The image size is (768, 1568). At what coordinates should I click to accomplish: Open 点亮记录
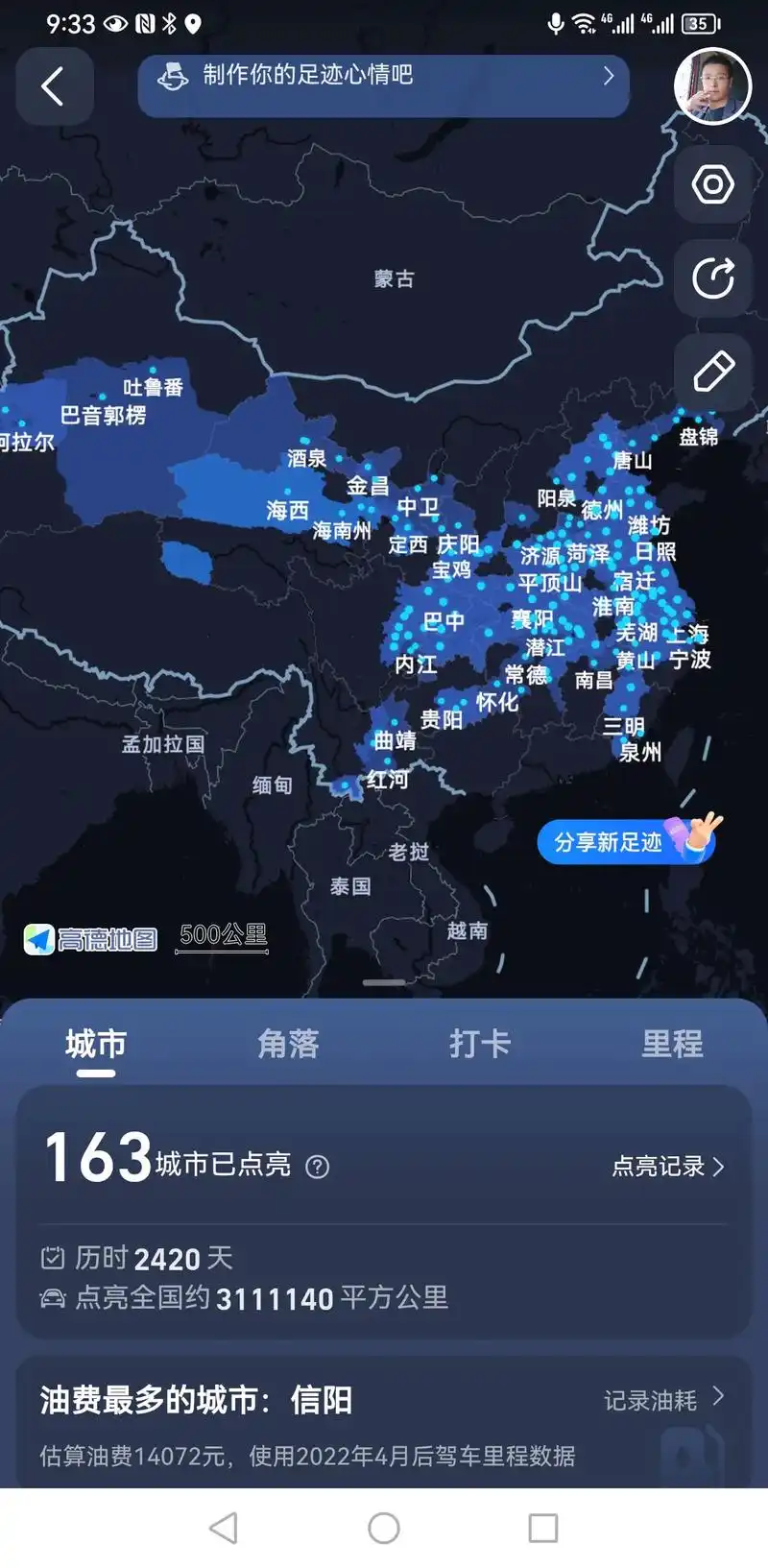[668, 1166]
